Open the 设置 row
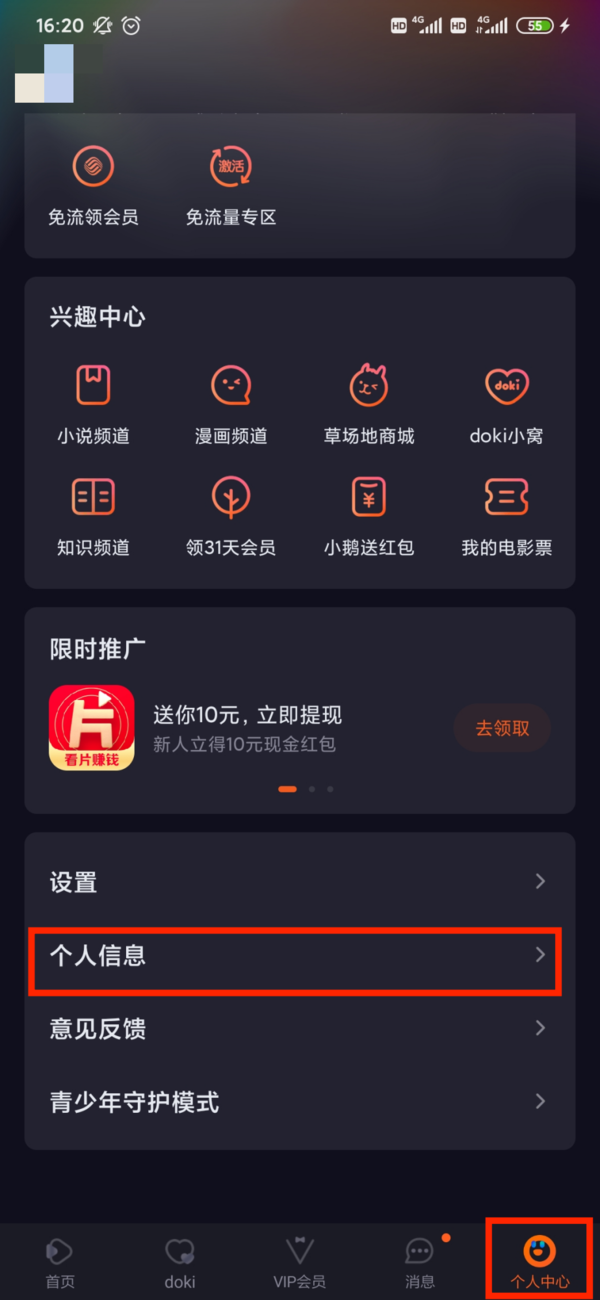Image resolution: width=600 pixels, height=1300 pixels. click(300, 882)
